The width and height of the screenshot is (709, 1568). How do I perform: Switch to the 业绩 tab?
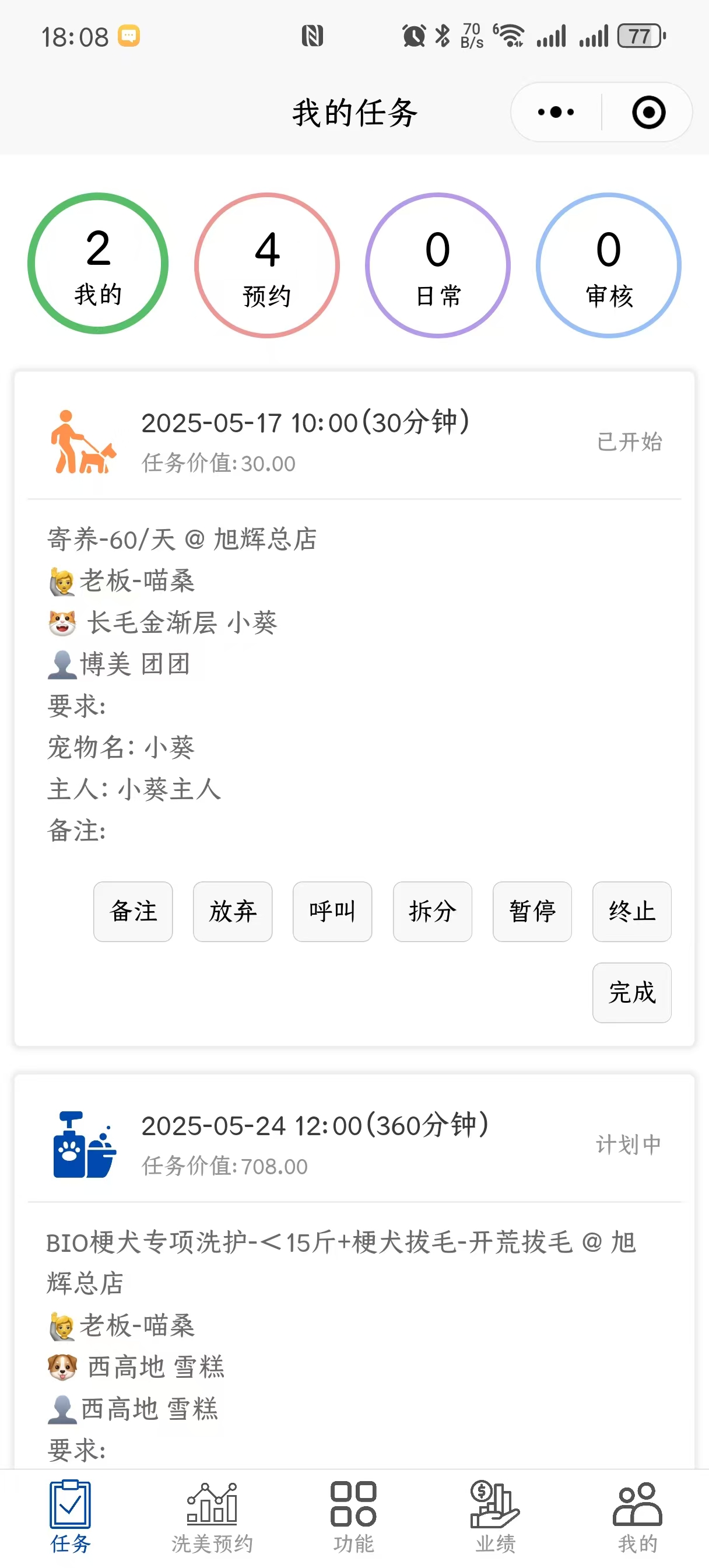click(x=496, y=1518)
